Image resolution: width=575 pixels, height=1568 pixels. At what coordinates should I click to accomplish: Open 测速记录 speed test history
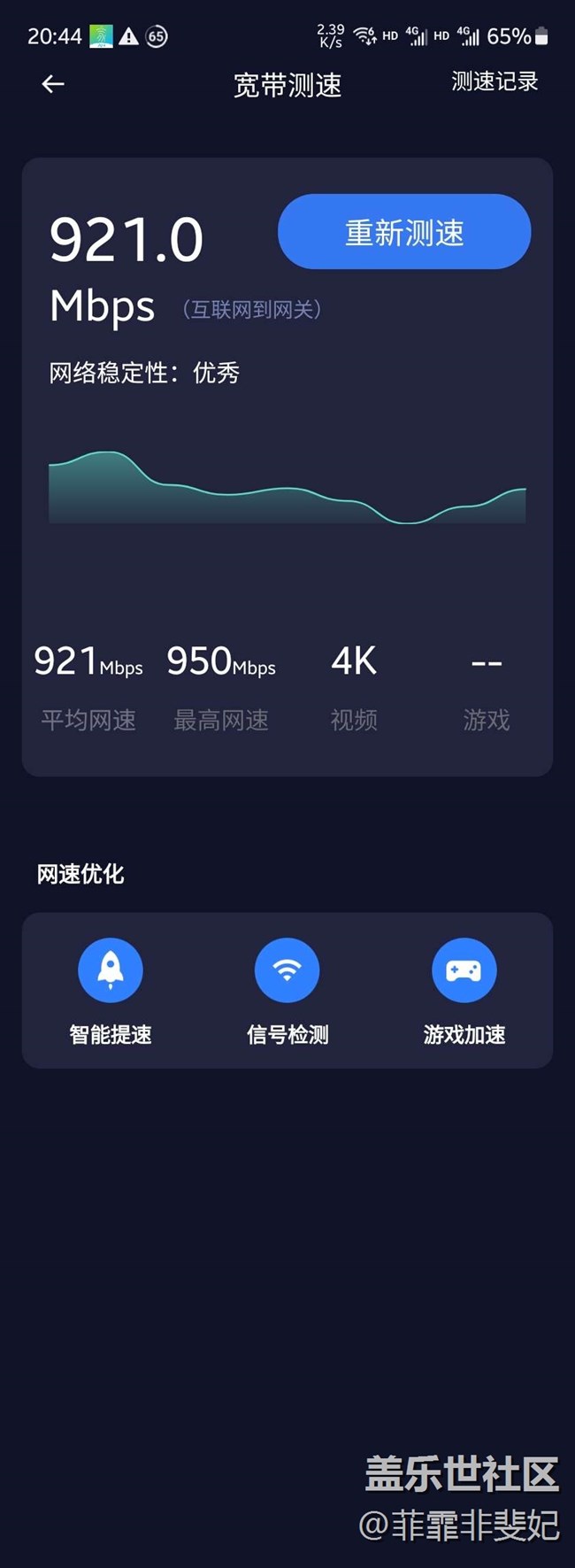point(494,82)
